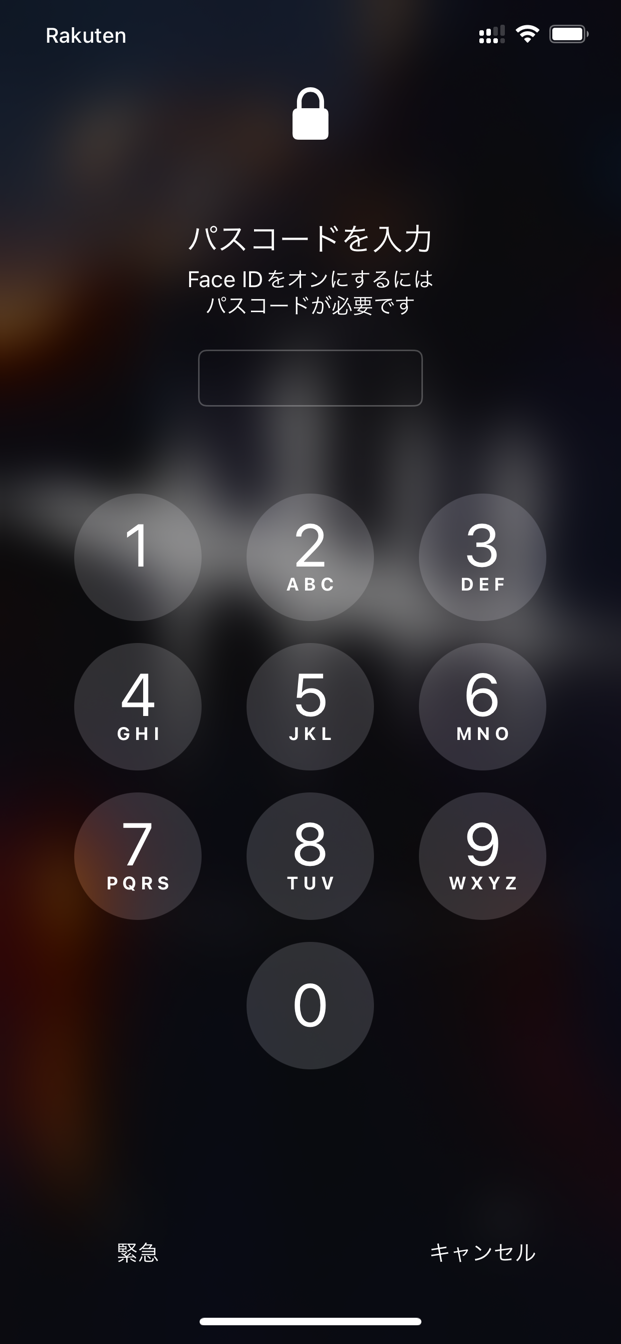
Task: Focus the passcode input box
Action: [x=310, y=378]
